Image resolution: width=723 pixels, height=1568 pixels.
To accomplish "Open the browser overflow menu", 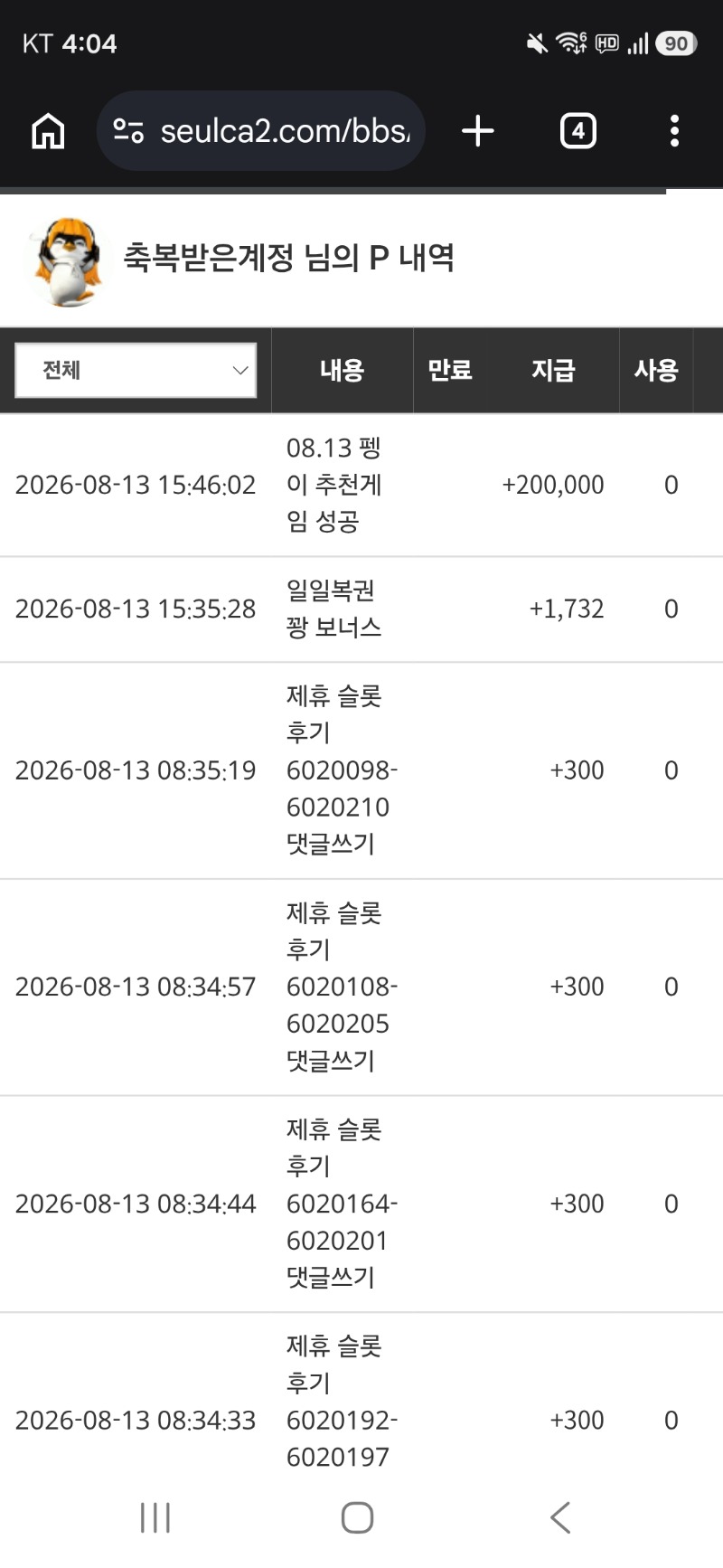I will [674, 131].
